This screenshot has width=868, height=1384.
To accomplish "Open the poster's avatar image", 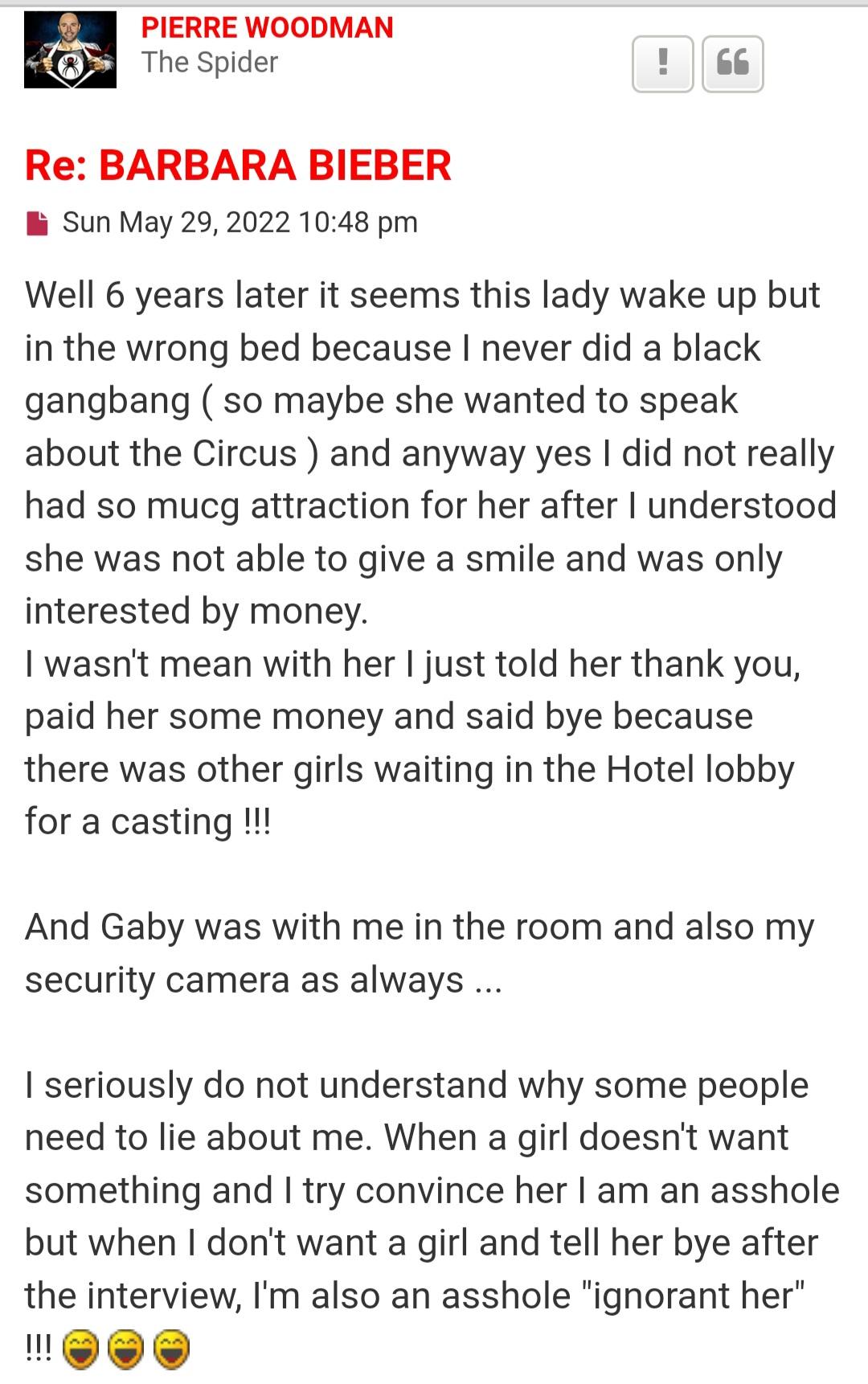I will [x=70, y=50].
